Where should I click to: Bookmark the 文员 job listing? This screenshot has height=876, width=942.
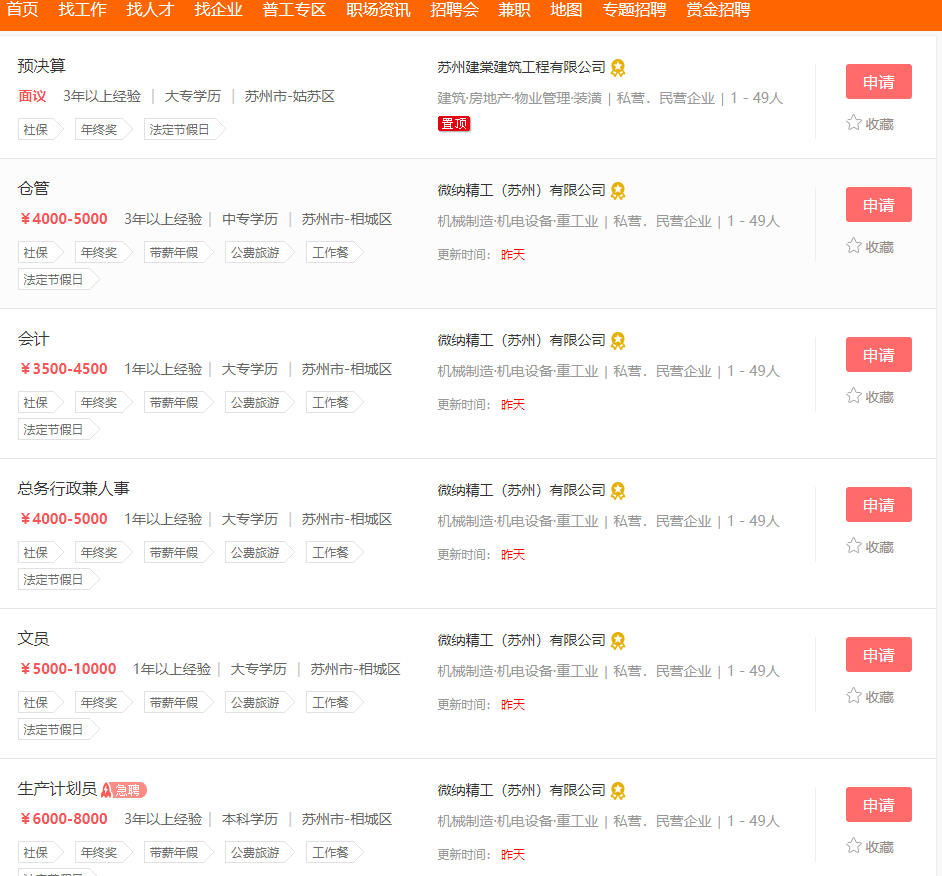coord(870,696)
